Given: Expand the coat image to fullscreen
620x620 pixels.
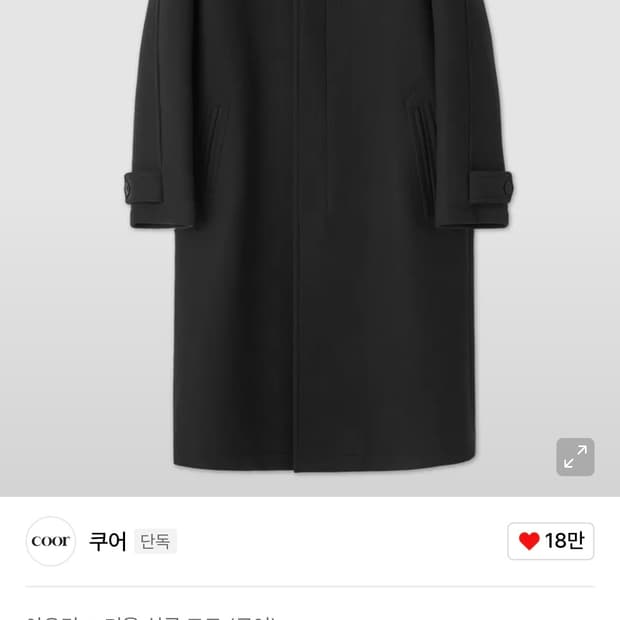Looking at the screenshot, I should pos(575,457).
